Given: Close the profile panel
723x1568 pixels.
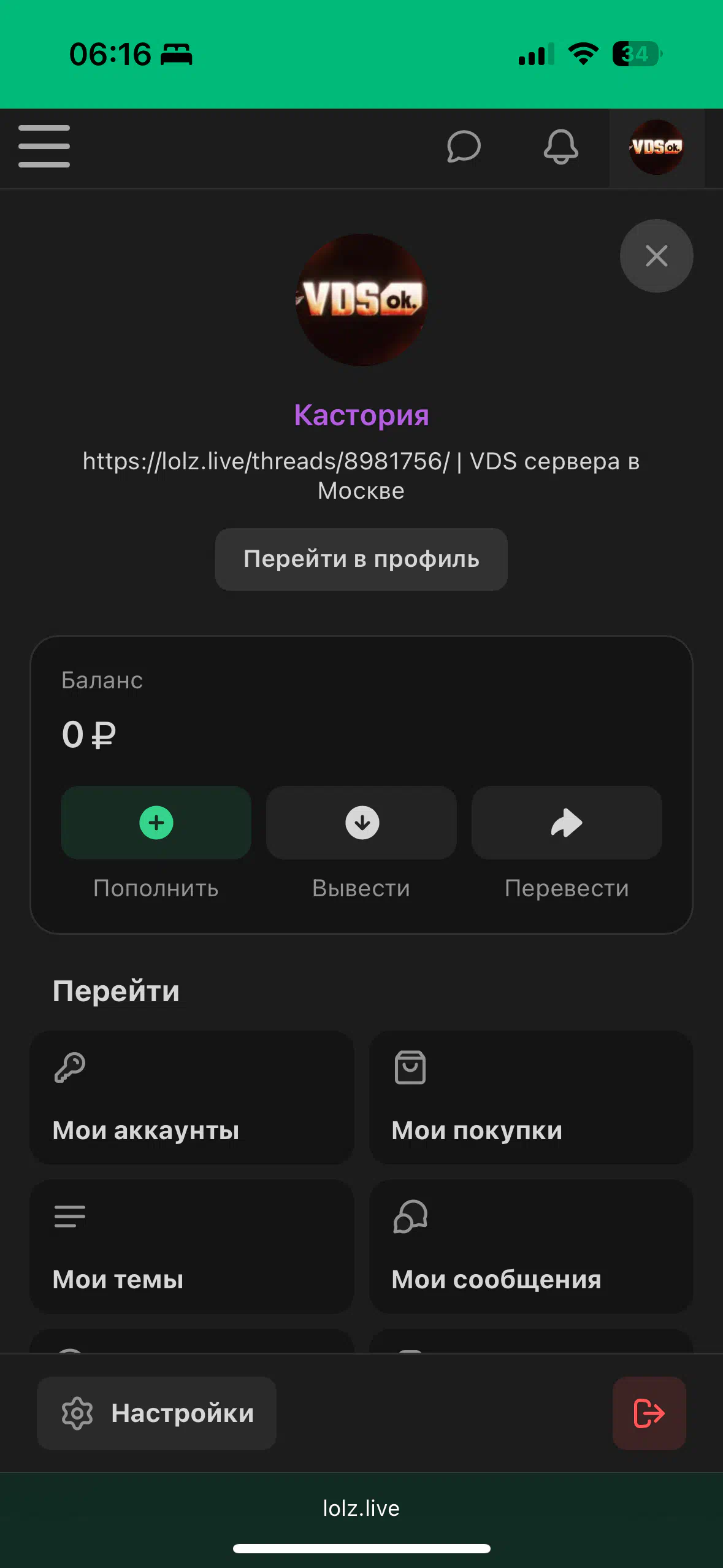Looking at the screenshot, I should (x=656, y=256).
